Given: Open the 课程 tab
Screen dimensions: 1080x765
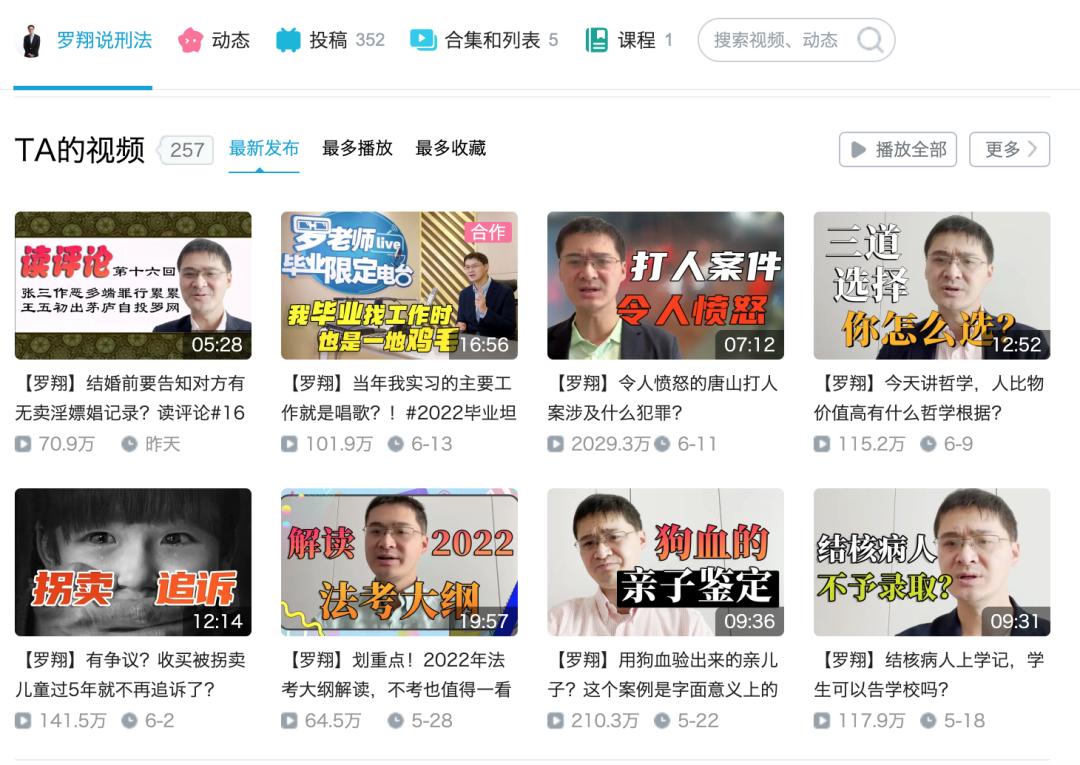Looking at the screenshot, I should [x=636, y=41].
